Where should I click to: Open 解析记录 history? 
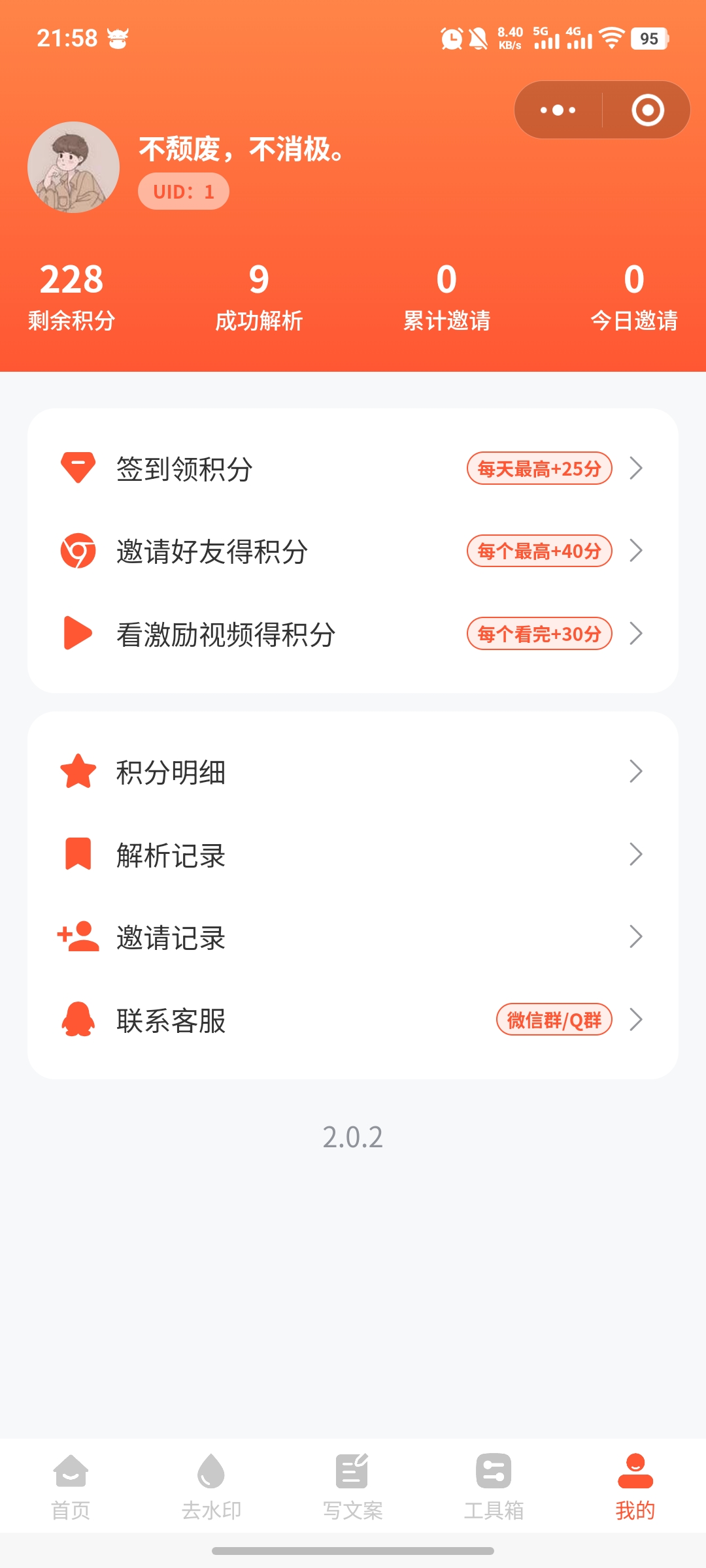[353, 855]
